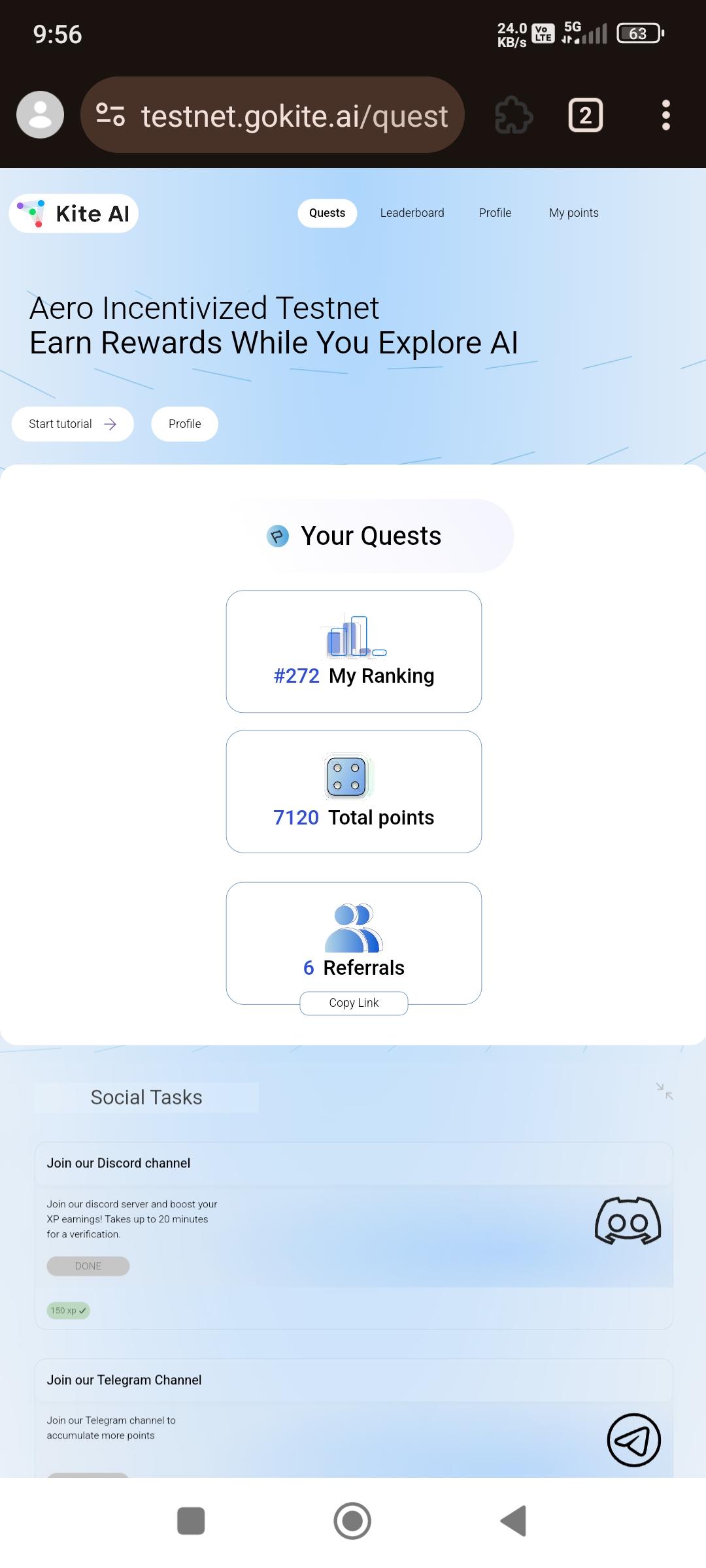Image resolution: width=706 pixels, height=1568 pixels.
Task: Collapse the Social Tasks section
Action: click(x=664, y=1090)
